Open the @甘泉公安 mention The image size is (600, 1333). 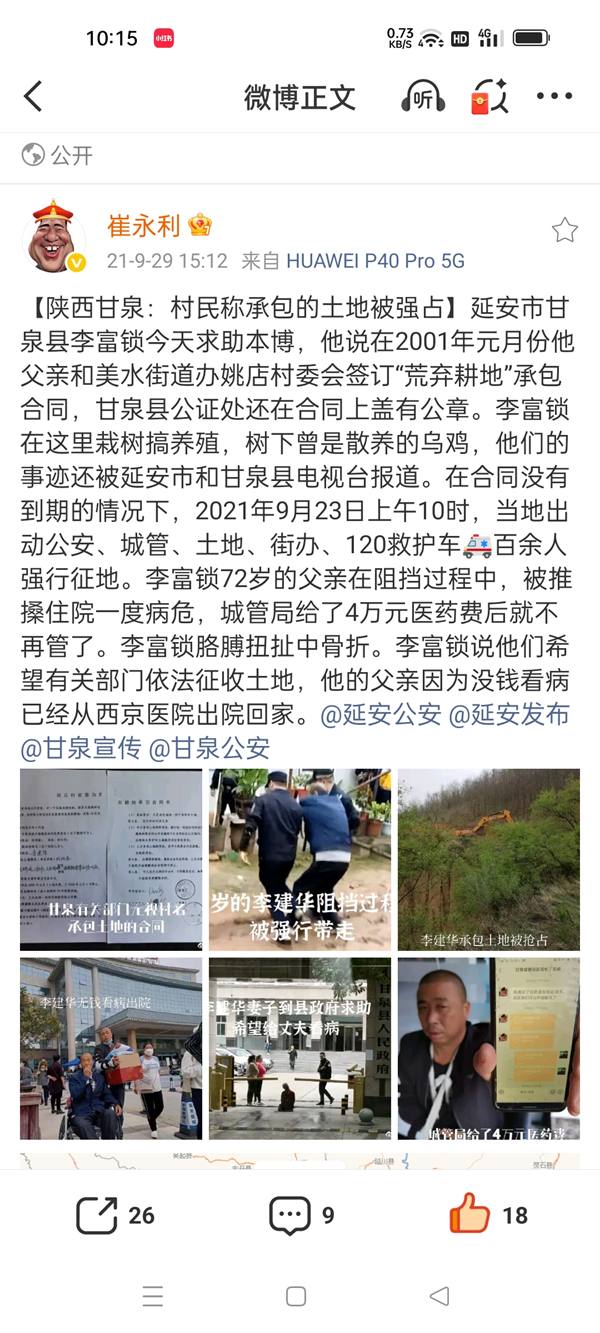pos(209,747)
